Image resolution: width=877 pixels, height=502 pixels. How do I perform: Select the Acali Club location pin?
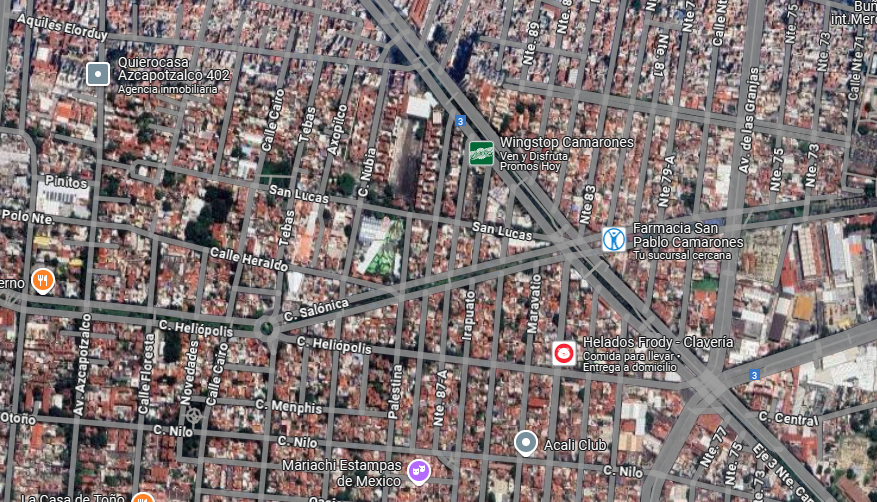coord(526,443)
